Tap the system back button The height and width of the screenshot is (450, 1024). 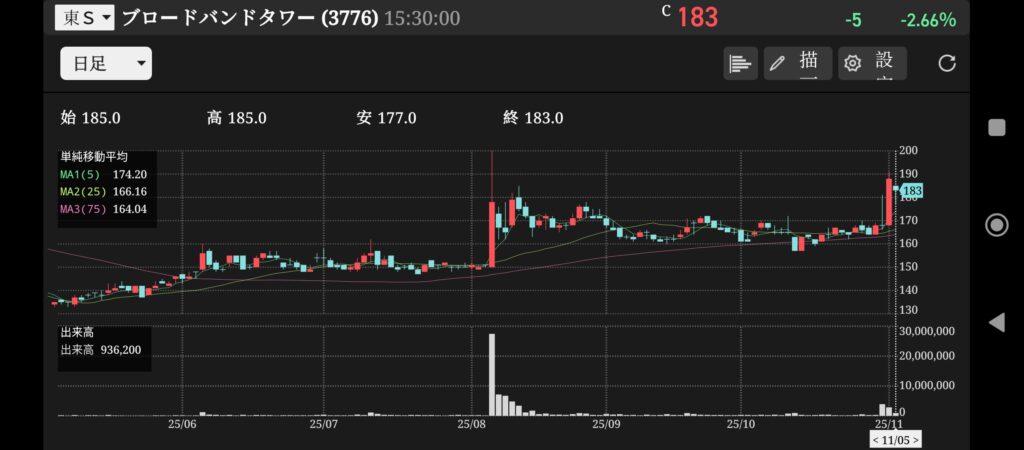996,322
